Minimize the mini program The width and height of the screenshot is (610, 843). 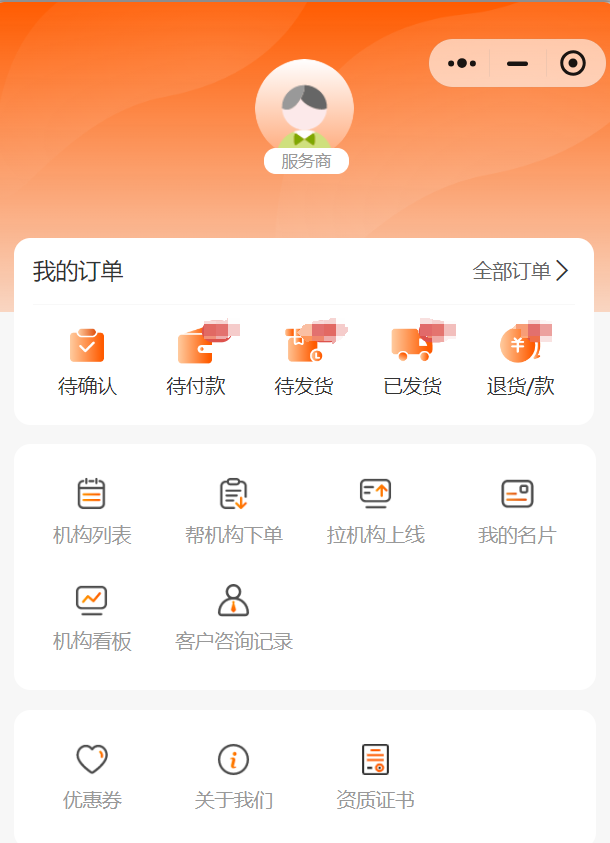(x=517, y=63)
